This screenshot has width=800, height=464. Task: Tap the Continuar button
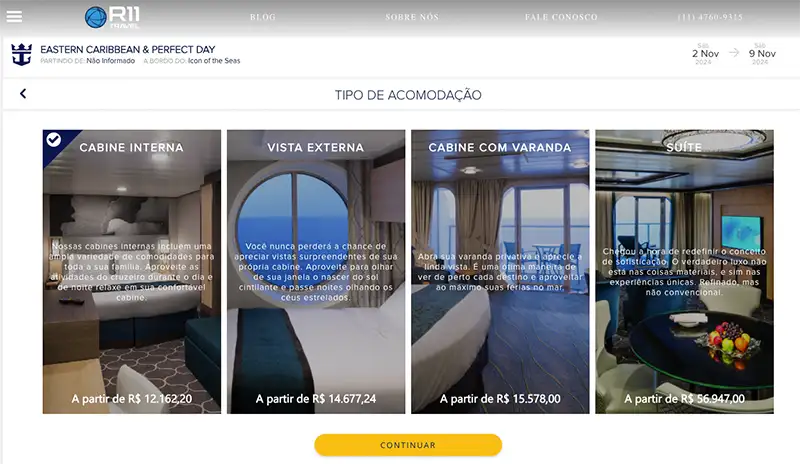coord(408,445)
